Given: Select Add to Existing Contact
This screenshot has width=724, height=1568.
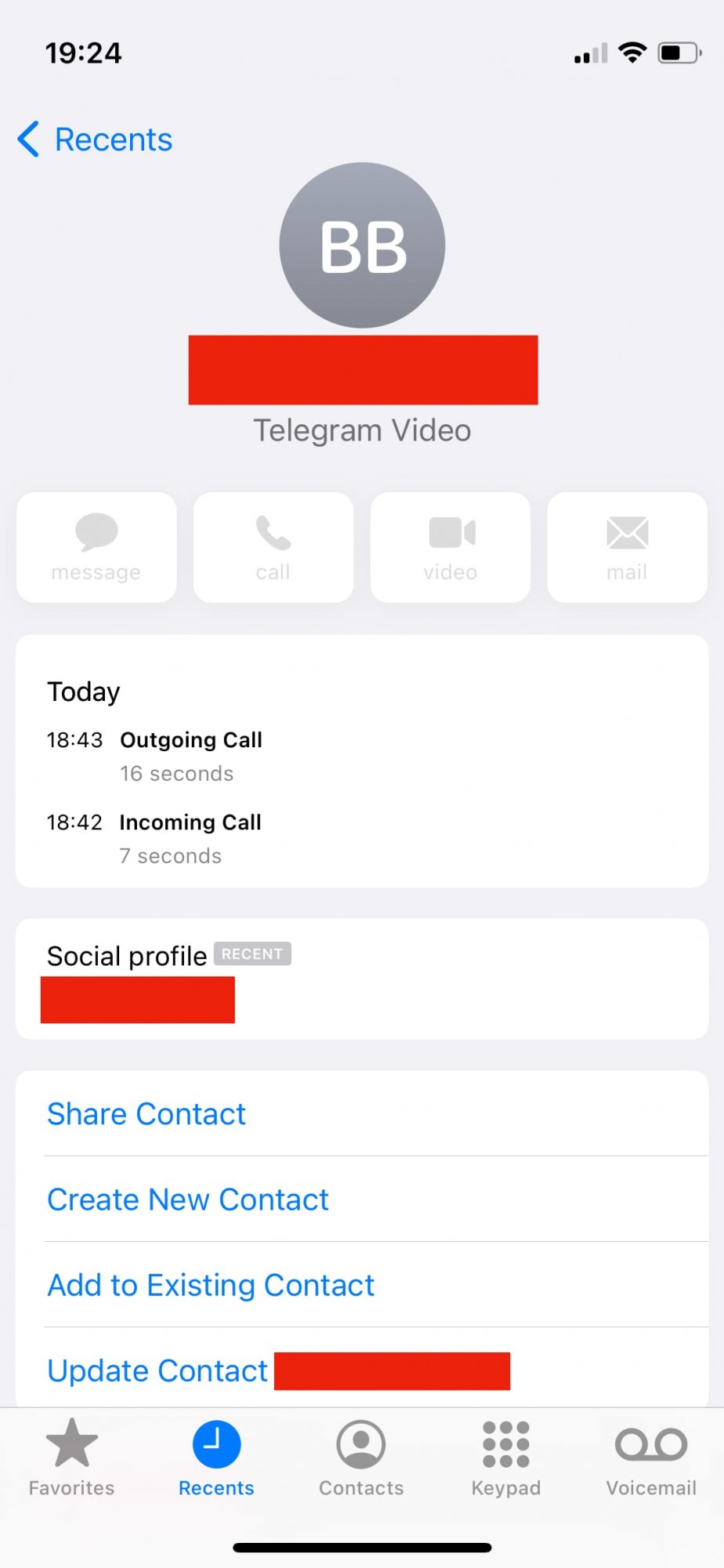Looking at the screenshot, I should [362, 1284].
